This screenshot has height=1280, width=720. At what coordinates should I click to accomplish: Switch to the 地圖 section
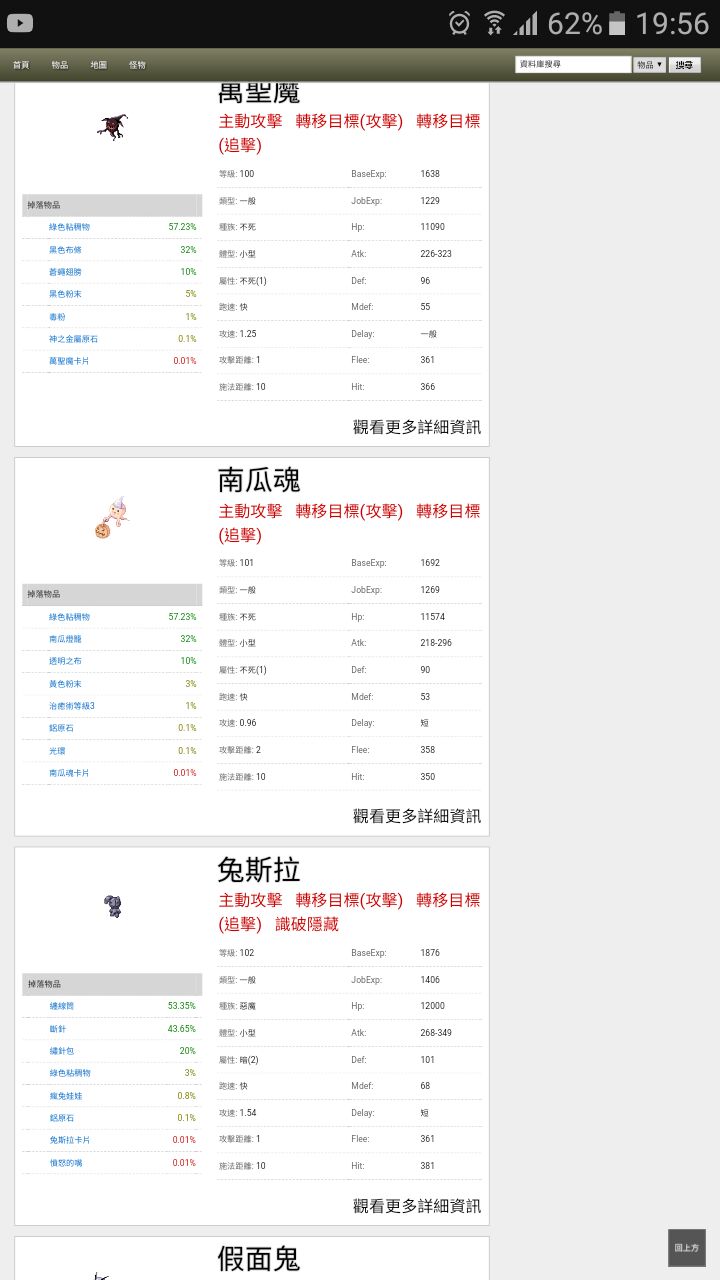(x=98, y=65)
